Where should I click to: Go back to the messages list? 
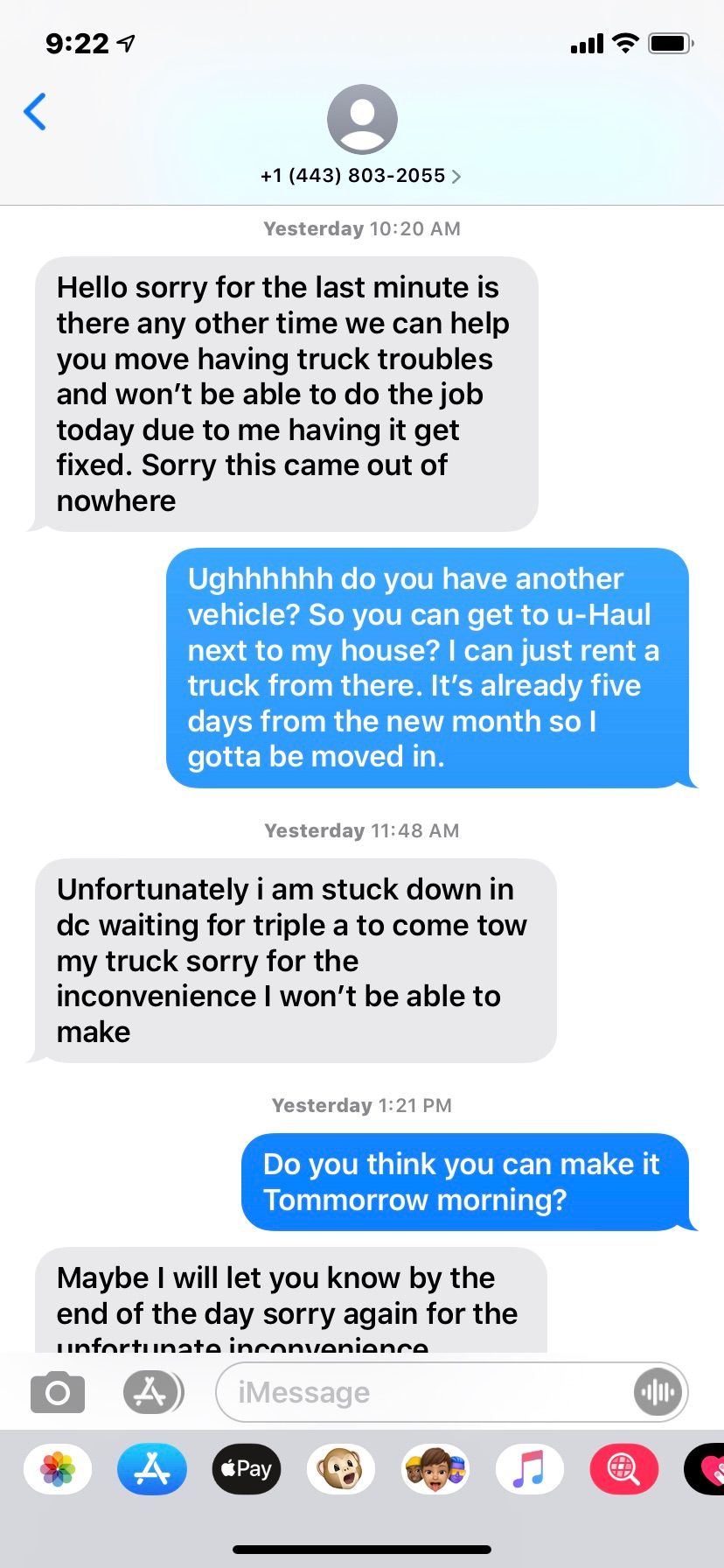click(35, 112)
